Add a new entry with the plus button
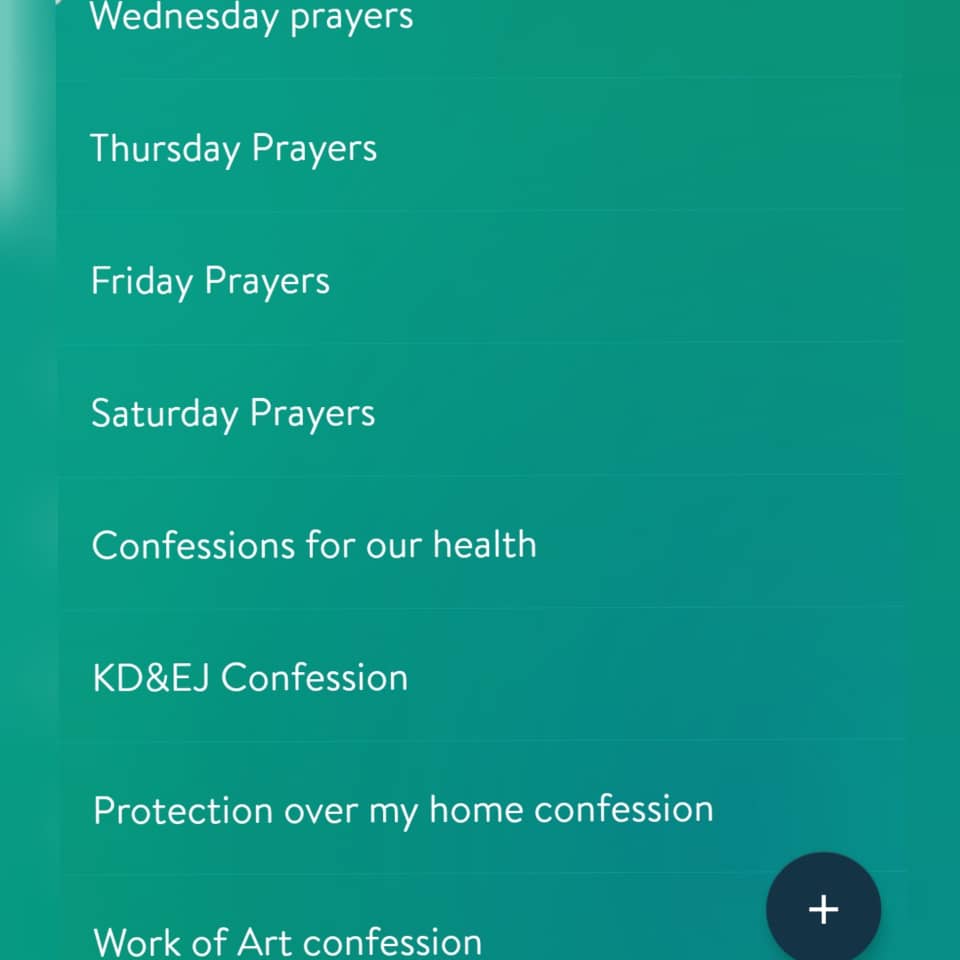960x960 pixels. [823, 909]
